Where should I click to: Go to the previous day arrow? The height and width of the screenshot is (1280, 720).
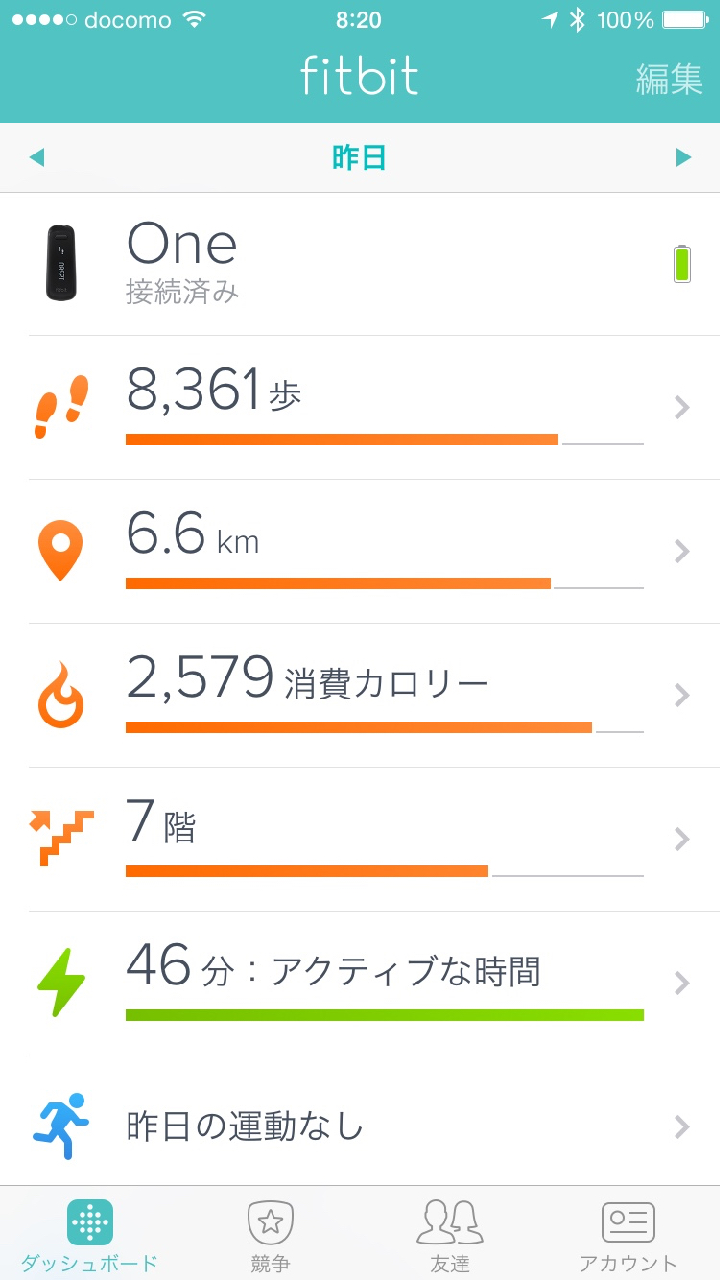pos(37,157)
